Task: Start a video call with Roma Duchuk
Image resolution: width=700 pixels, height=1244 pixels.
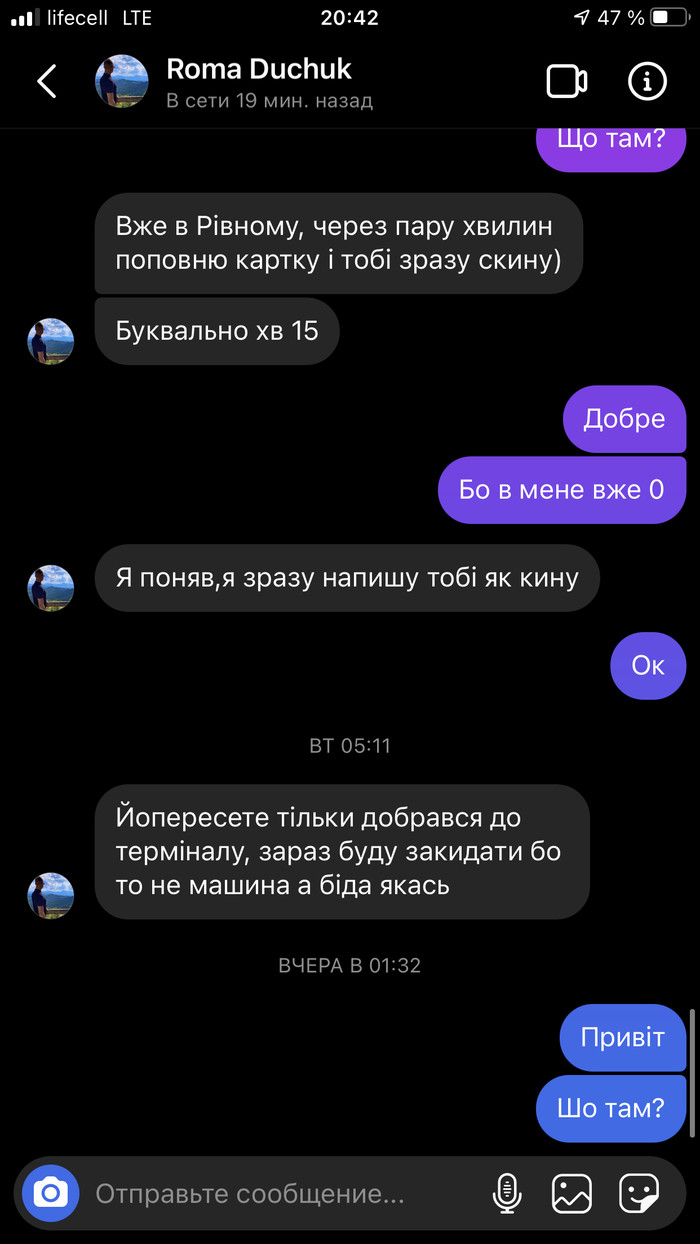Action: 567,82
